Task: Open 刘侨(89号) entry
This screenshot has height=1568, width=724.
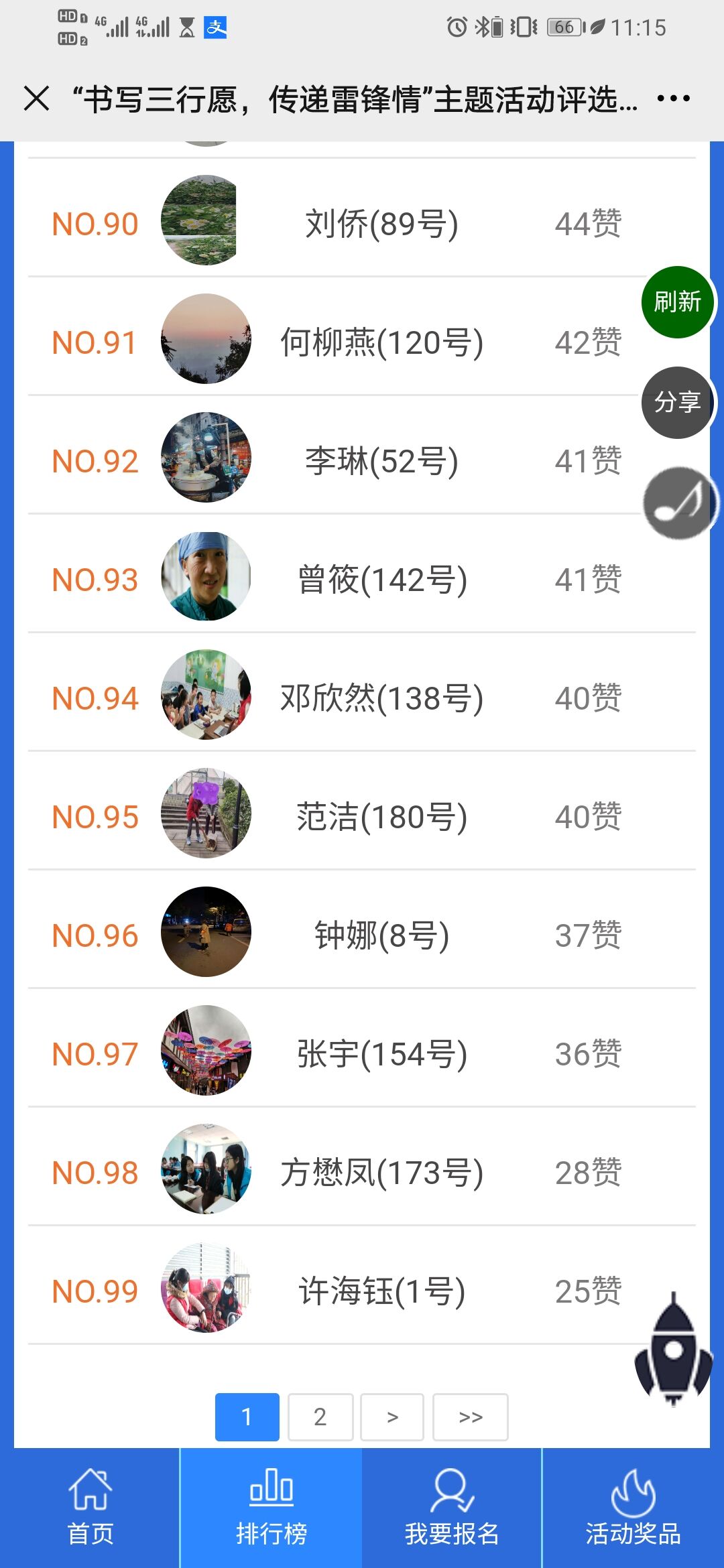Action: (381, 224)
